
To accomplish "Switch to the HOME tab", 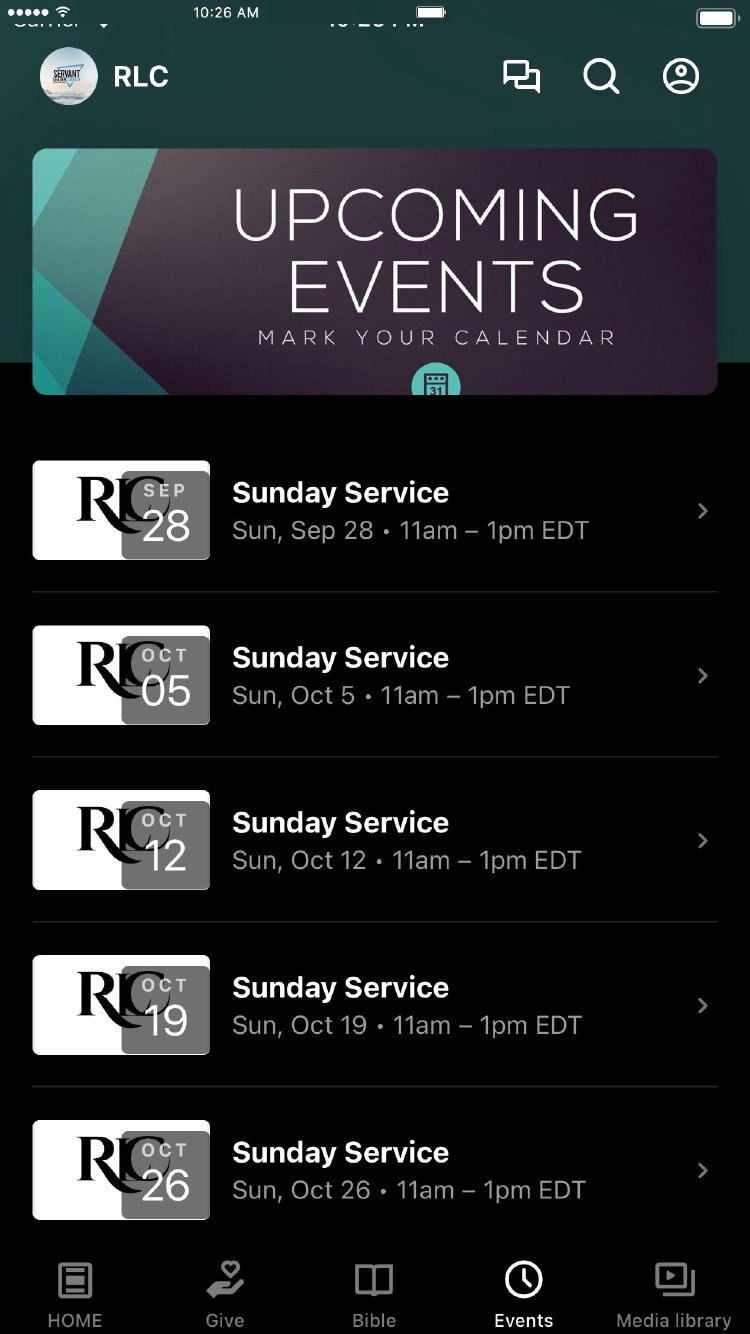I will point(75,1294).
